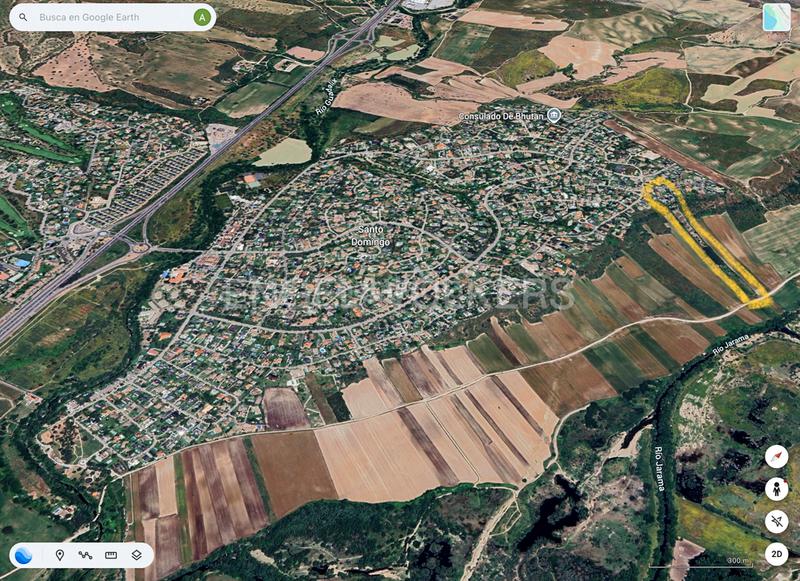Image resolution: width=800 pixels, height=581 pixels.
Task: Open the map style thumbnail
Action: point(776,17)
